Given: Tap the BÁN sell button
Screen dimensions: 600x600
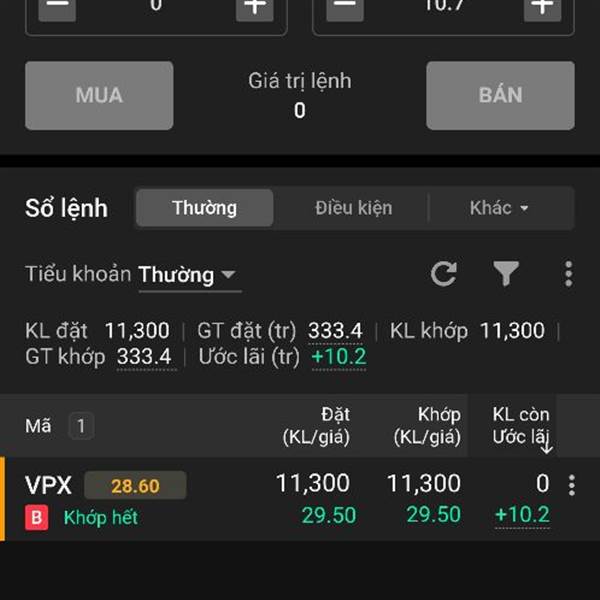Looking at the screenshot, I should tap(500, 96).
